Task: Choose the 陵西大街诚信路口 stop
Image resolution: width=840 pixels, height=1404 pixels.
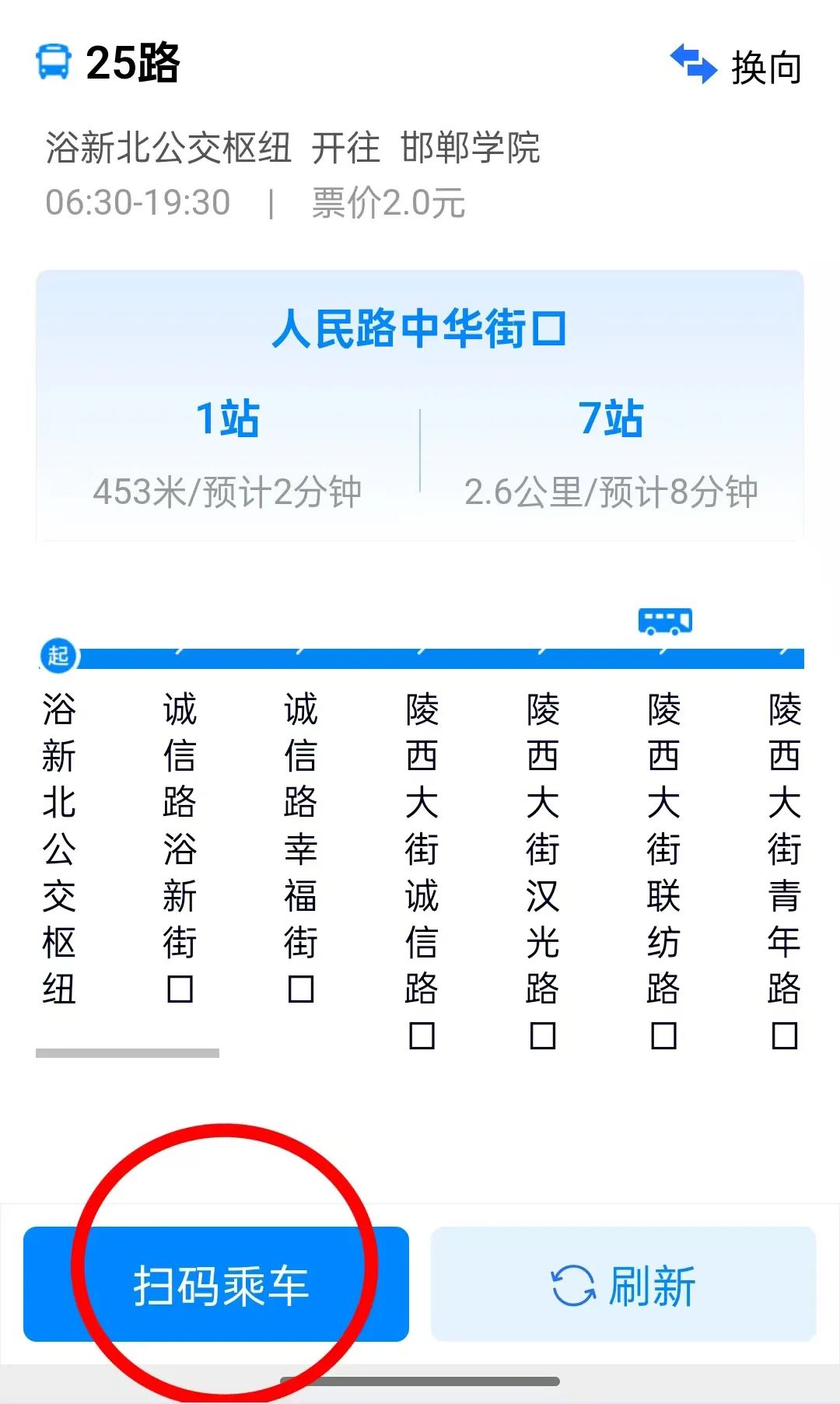Action: point(422,871)
